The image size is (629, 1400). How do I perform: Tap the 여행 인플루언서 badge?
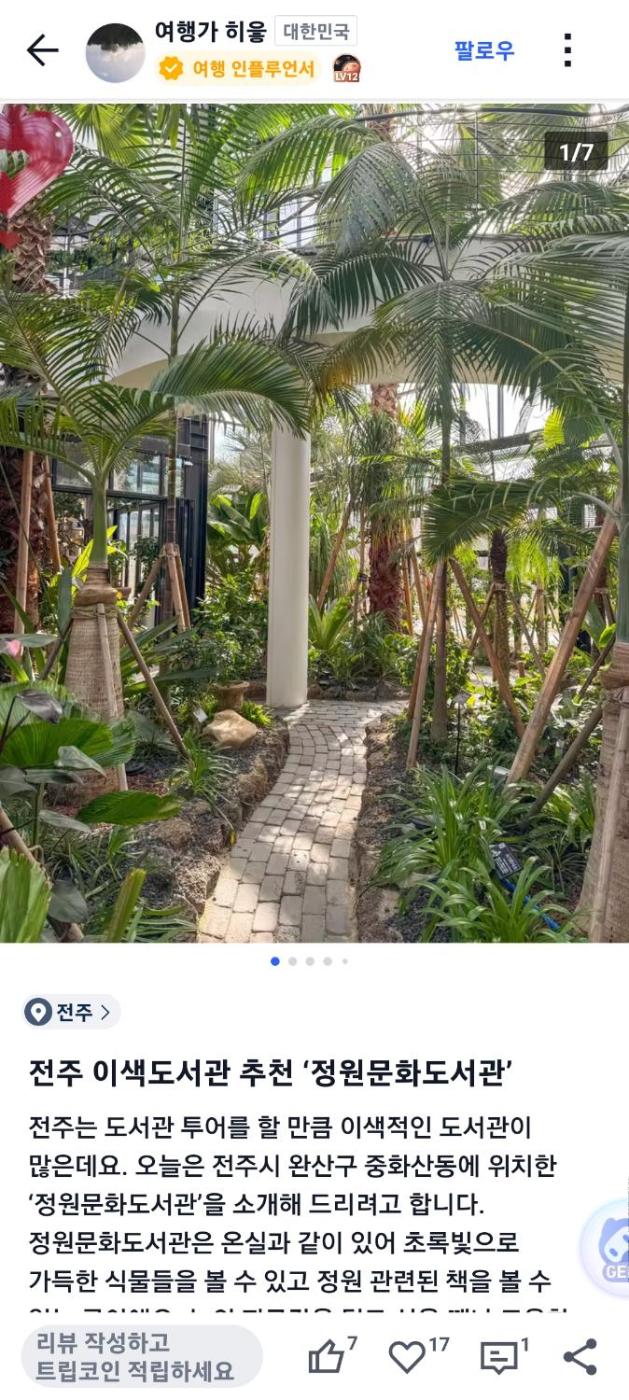pyautogui.click(x=239, y=68)
